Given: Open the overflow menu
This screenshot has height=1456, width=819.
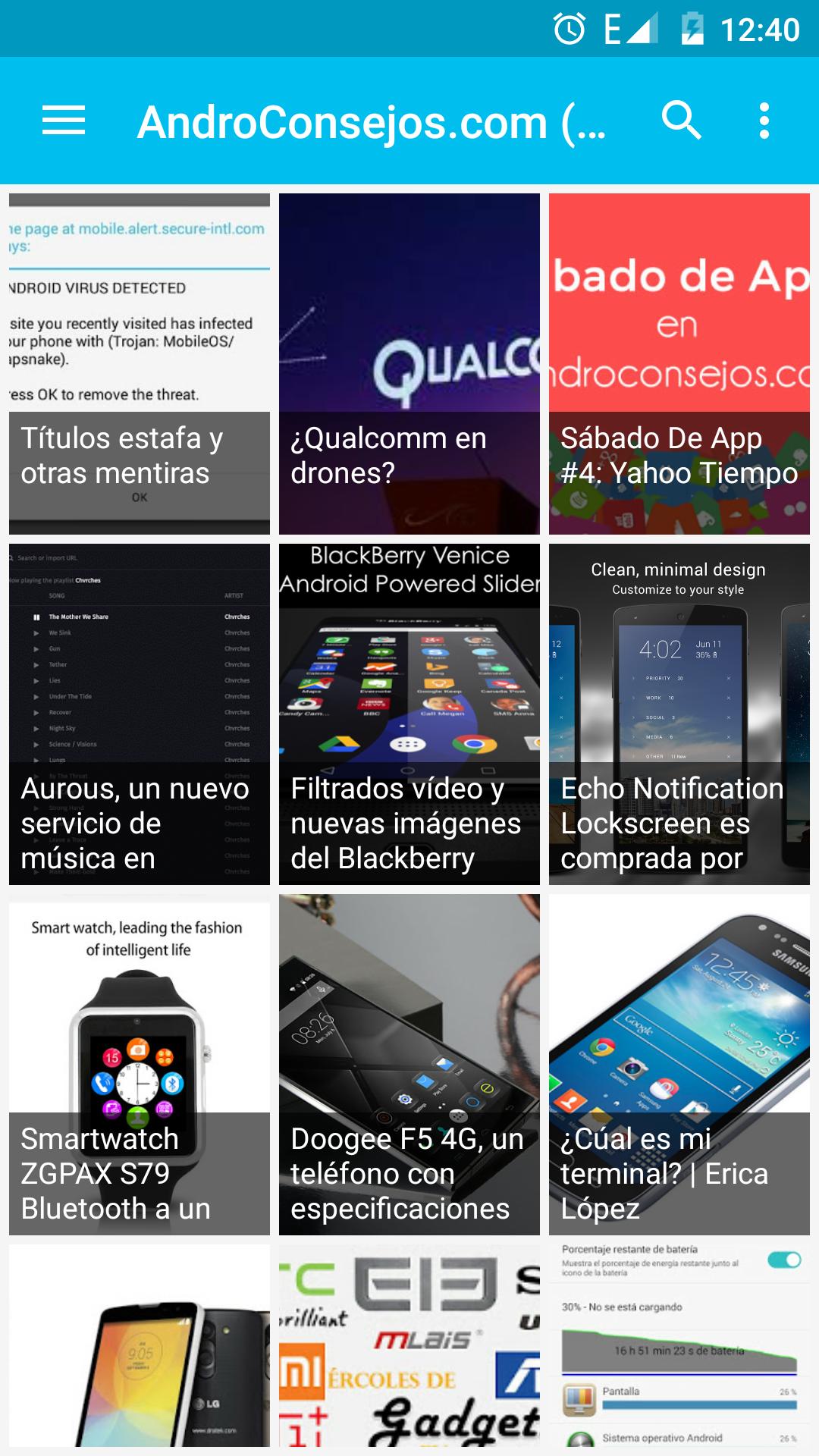Looking at the screenshot, I should tap(764, 121).
